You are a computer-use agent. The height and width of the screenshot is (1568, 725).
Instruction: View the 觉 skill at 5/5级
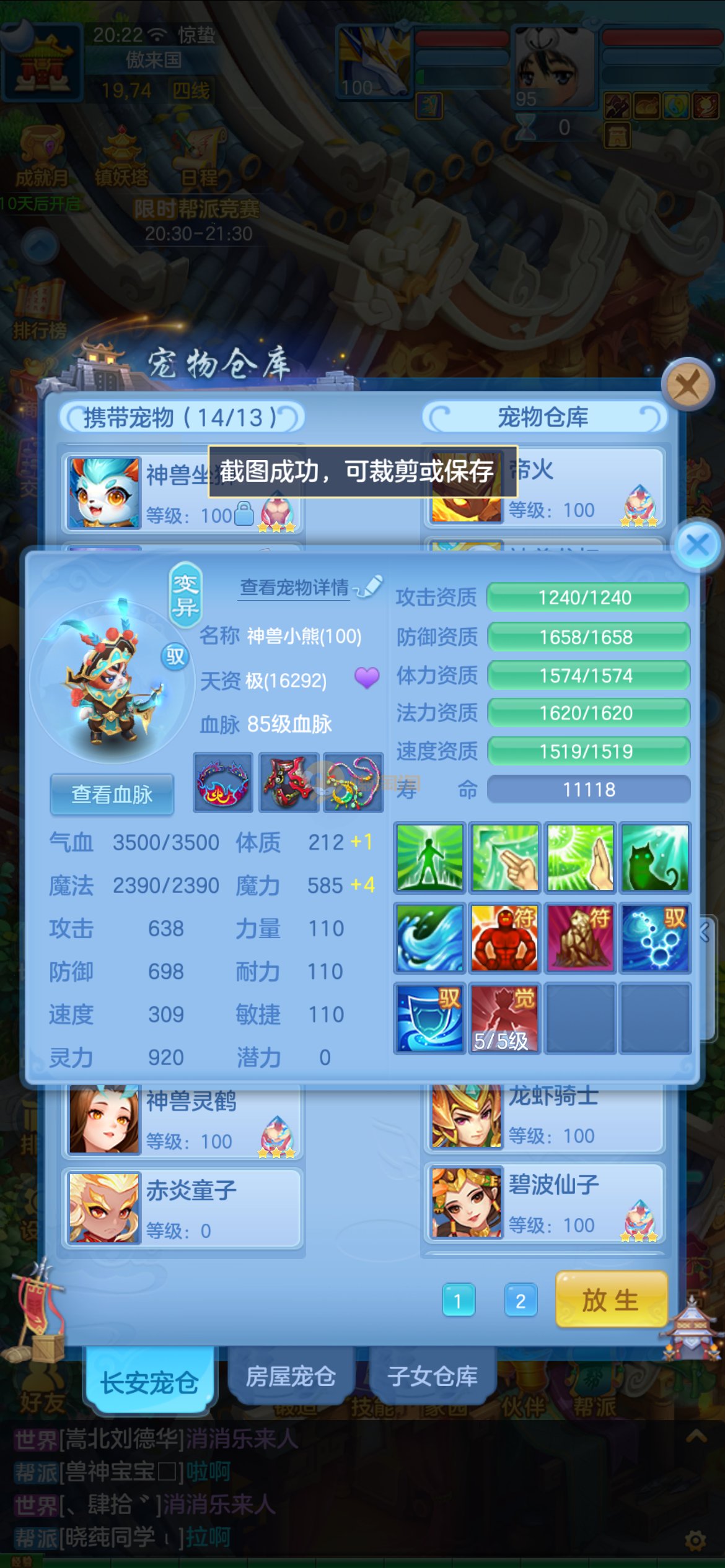pos(504,1017)
